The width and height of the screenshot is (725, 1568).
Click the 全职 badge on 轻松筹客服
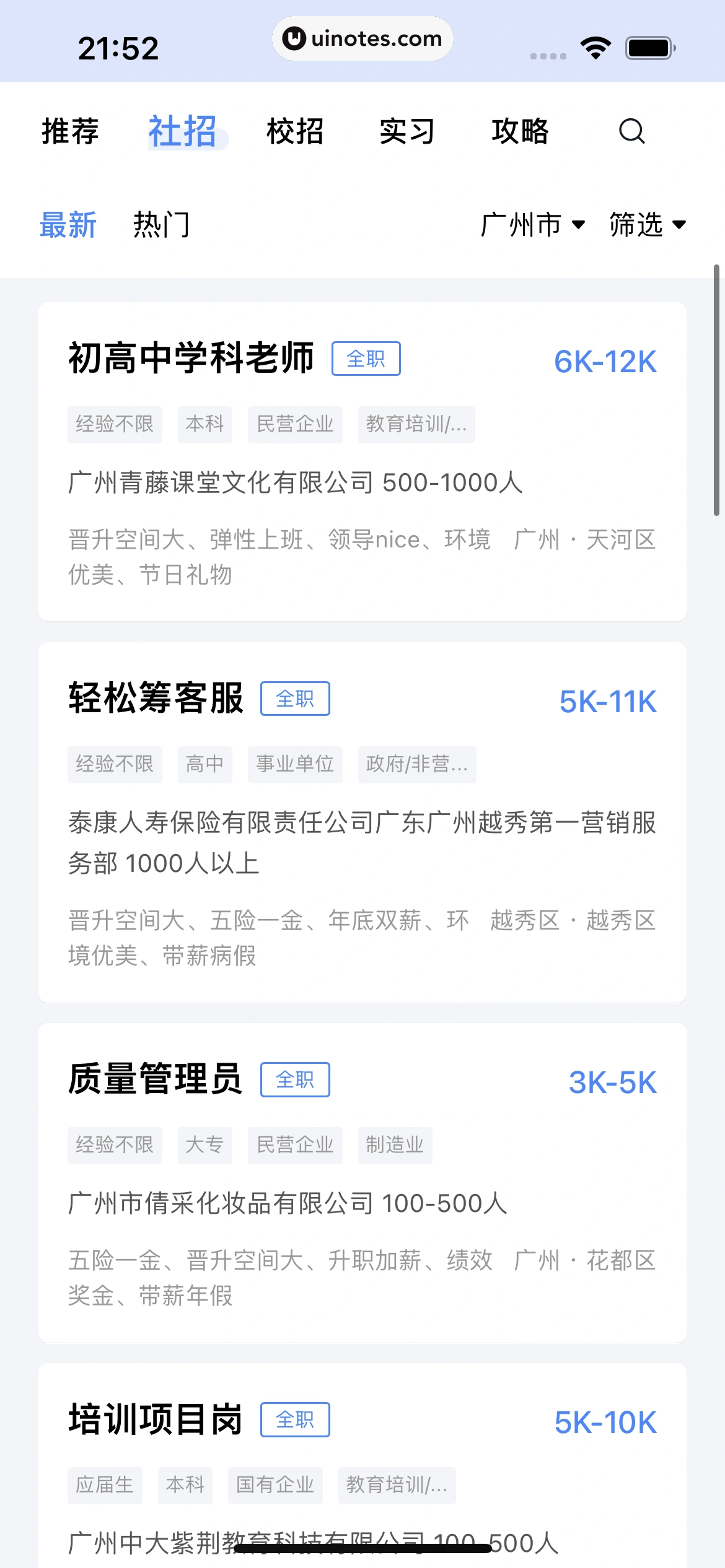click(x=294, y=699)
